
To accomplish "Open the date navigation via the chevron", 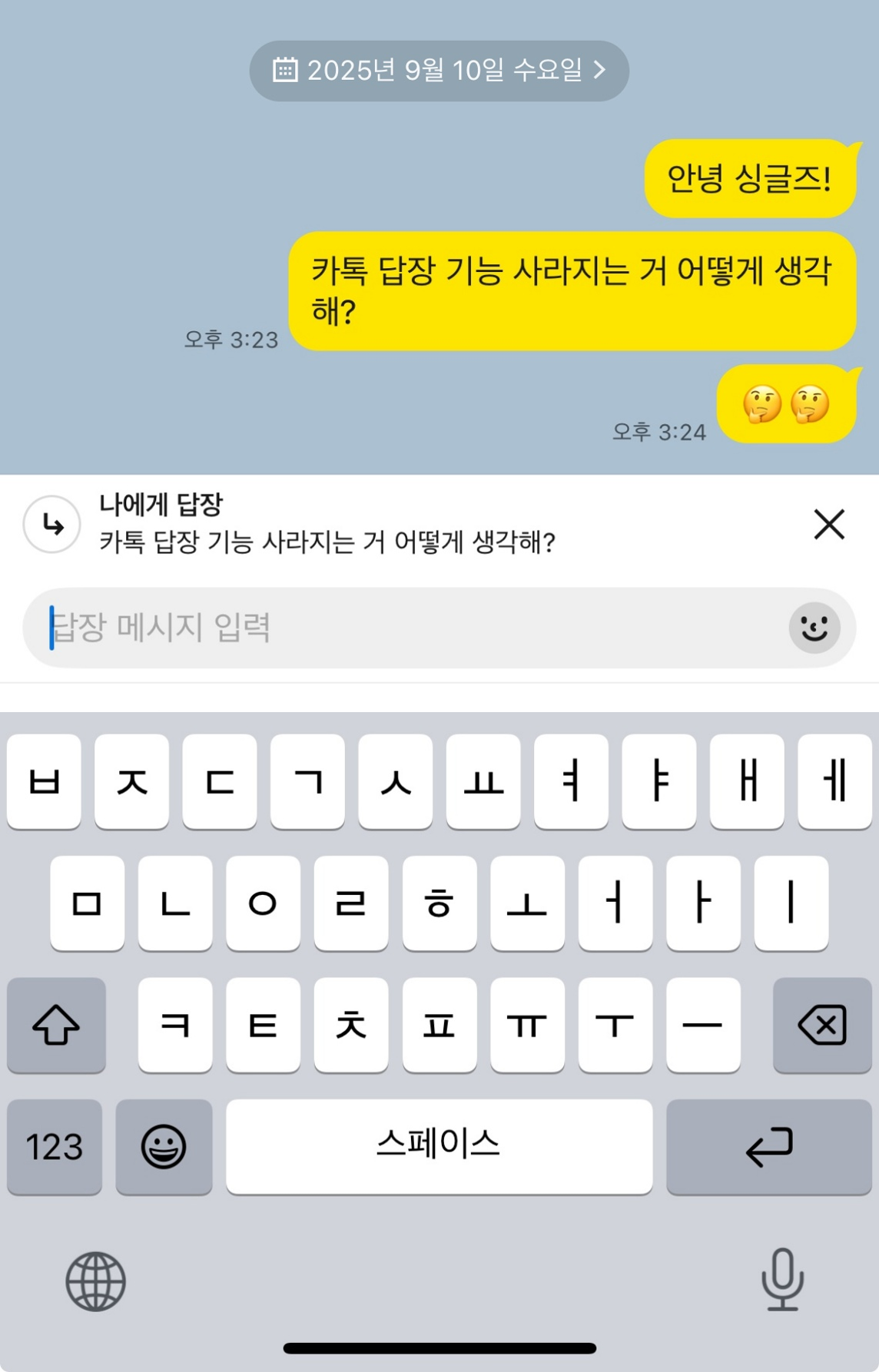I will point(602,70).
